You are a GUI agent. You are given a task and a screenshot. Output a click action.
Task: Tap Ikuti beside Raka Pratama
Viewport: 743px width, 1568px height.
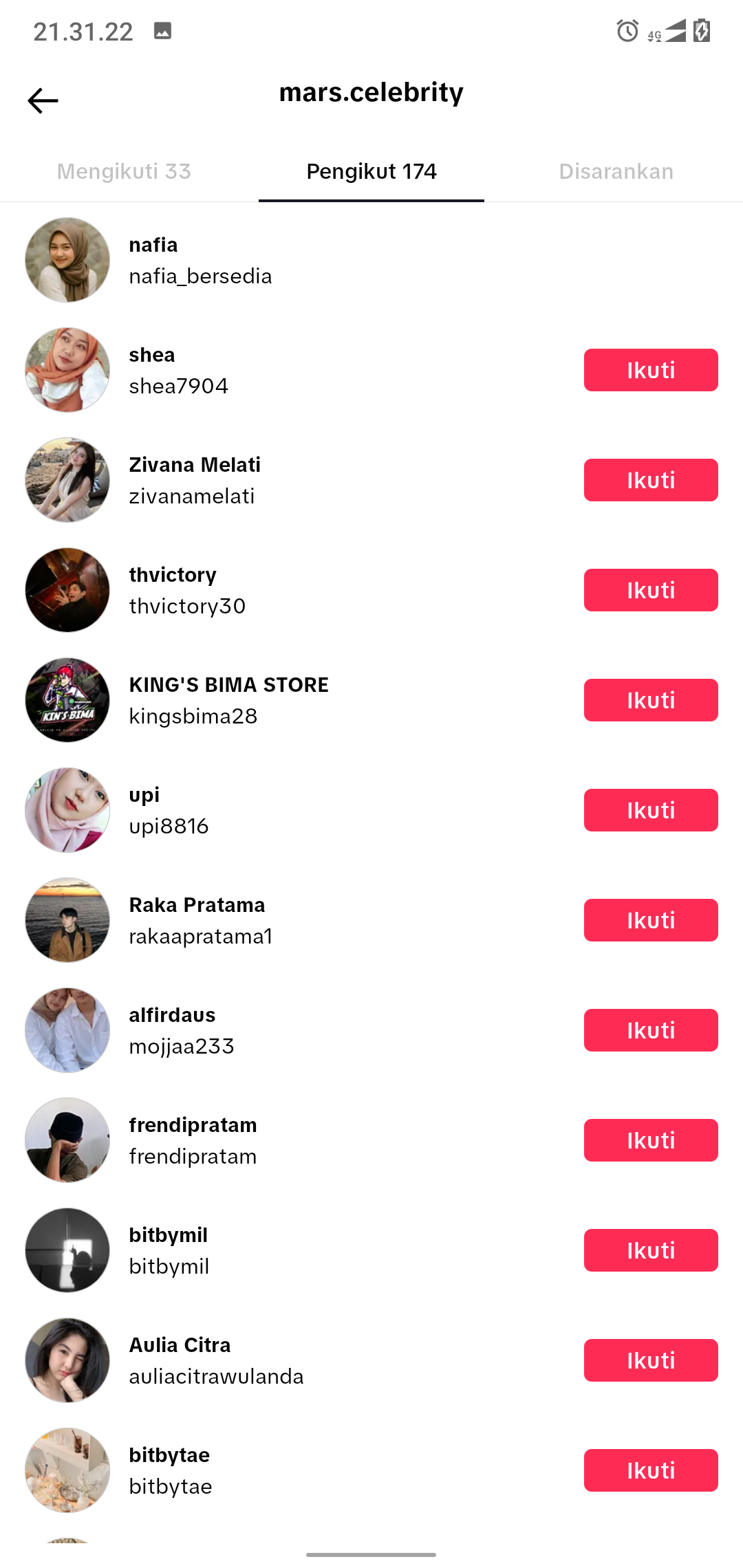(650, 920)
